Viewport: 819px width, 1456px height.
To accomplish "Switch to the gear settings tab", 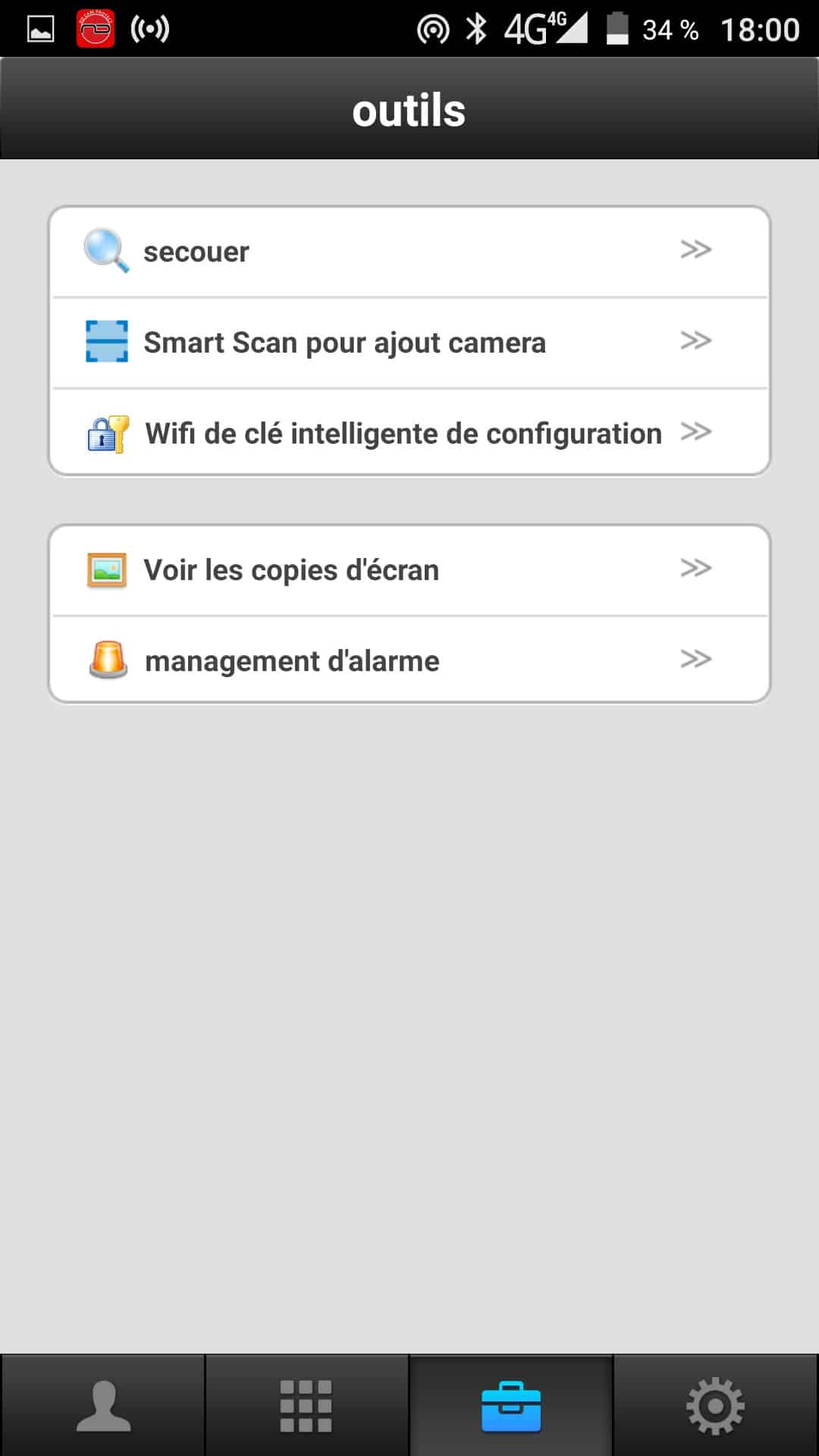I will (x=715, y=1406).
